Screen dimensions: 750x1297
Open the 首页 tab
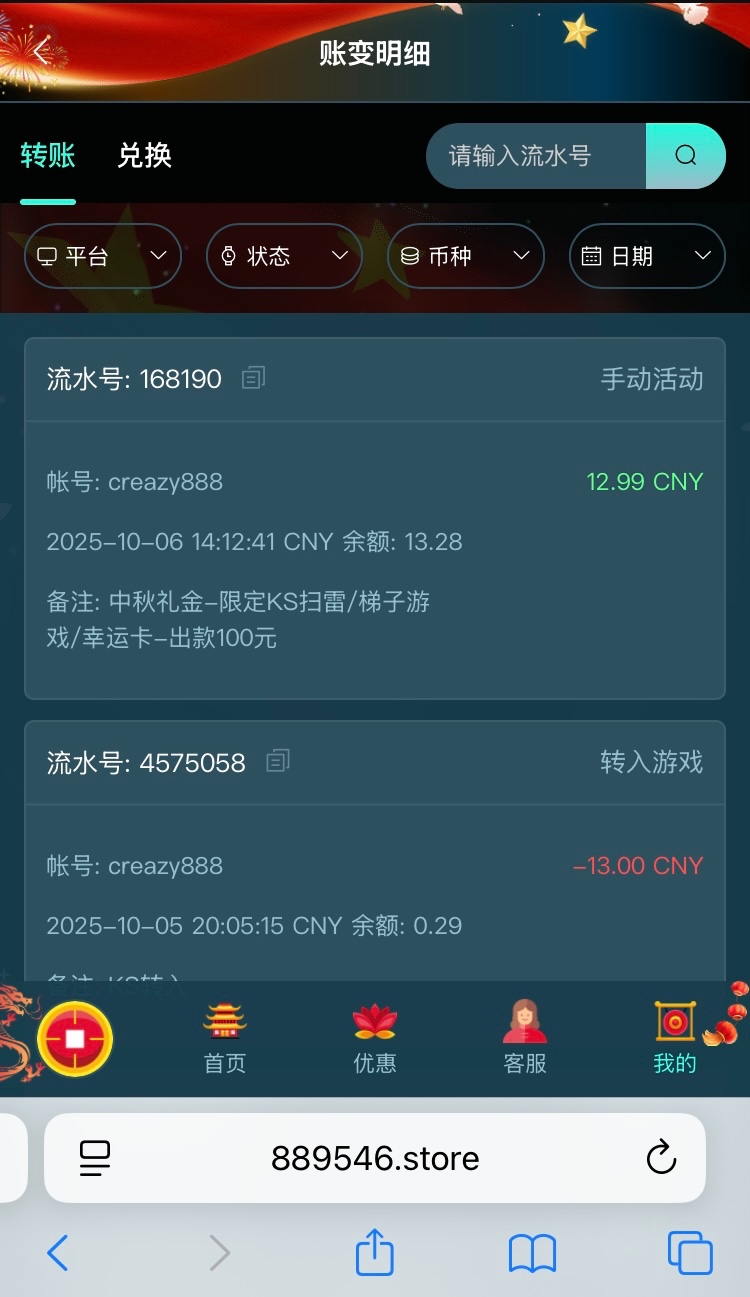224,1040
